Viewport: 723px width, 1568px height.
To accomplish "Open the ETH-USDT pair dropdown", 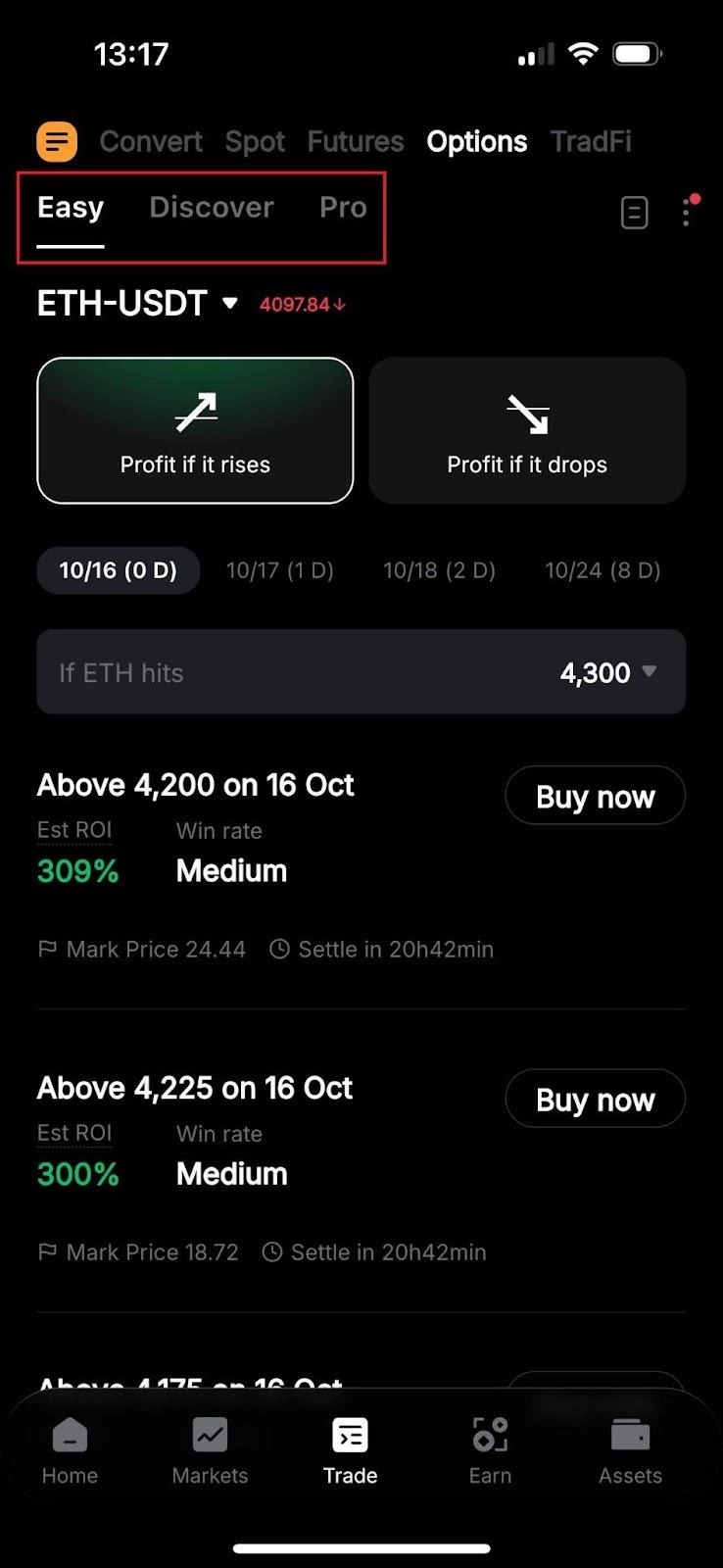I will [137, 304].
